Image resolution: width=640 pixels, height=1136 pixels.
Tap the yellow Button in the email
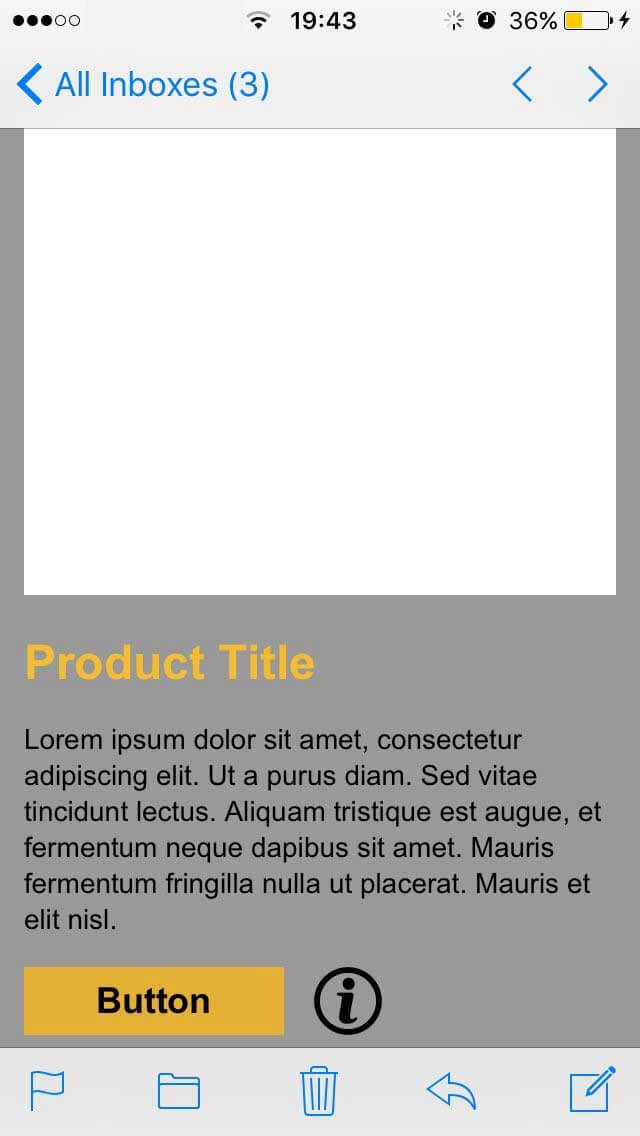tap(154, 1001)
